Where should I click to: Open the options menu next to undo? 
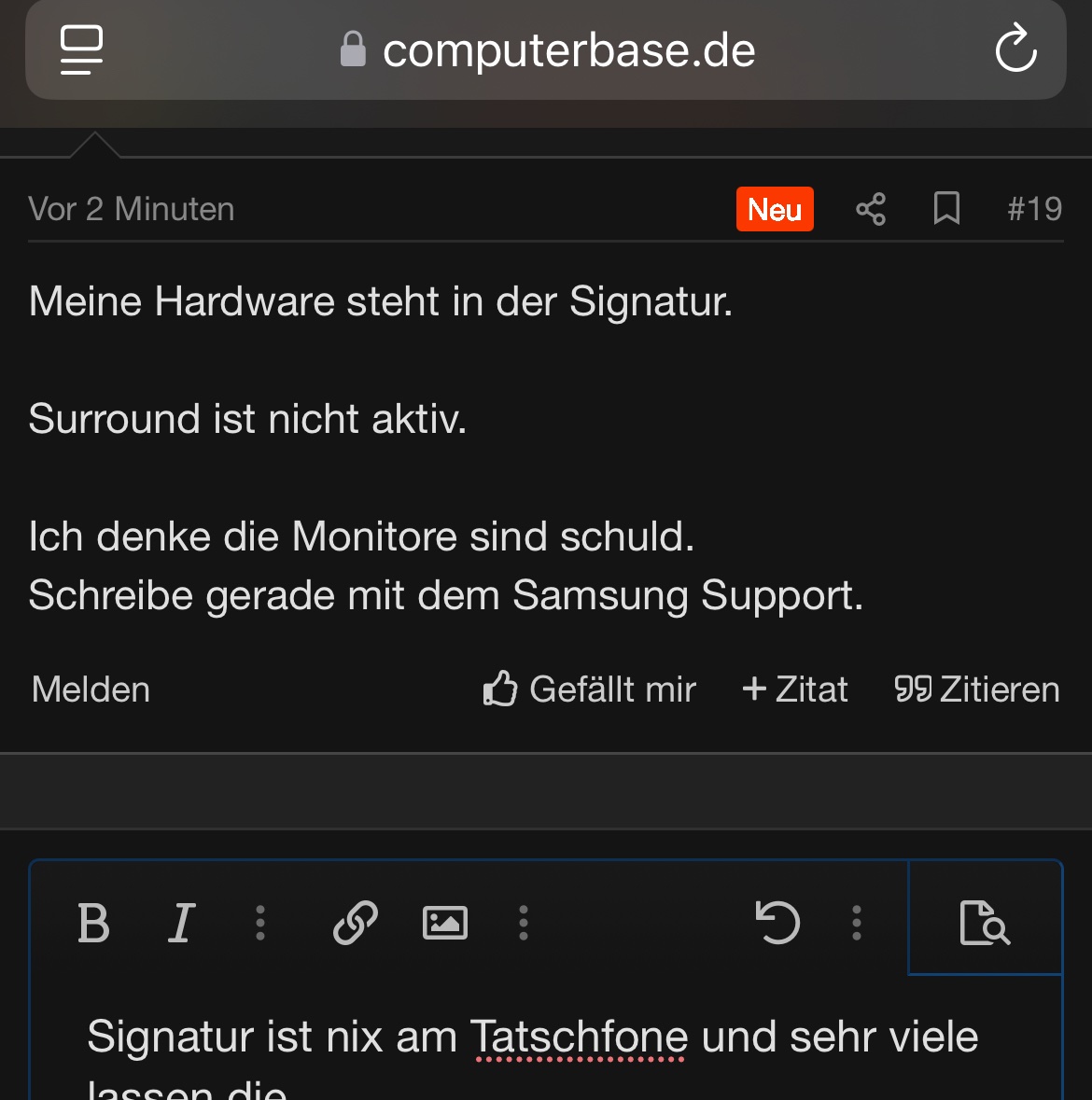(x=856, y=923)
